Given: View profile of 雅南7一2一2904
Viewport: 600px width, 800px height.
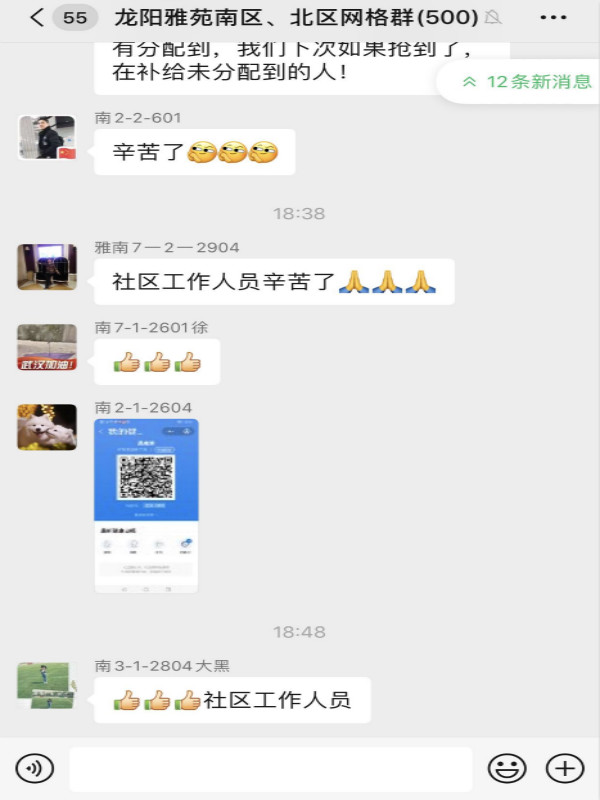Looking at the screenshot, I should (47, 267).
